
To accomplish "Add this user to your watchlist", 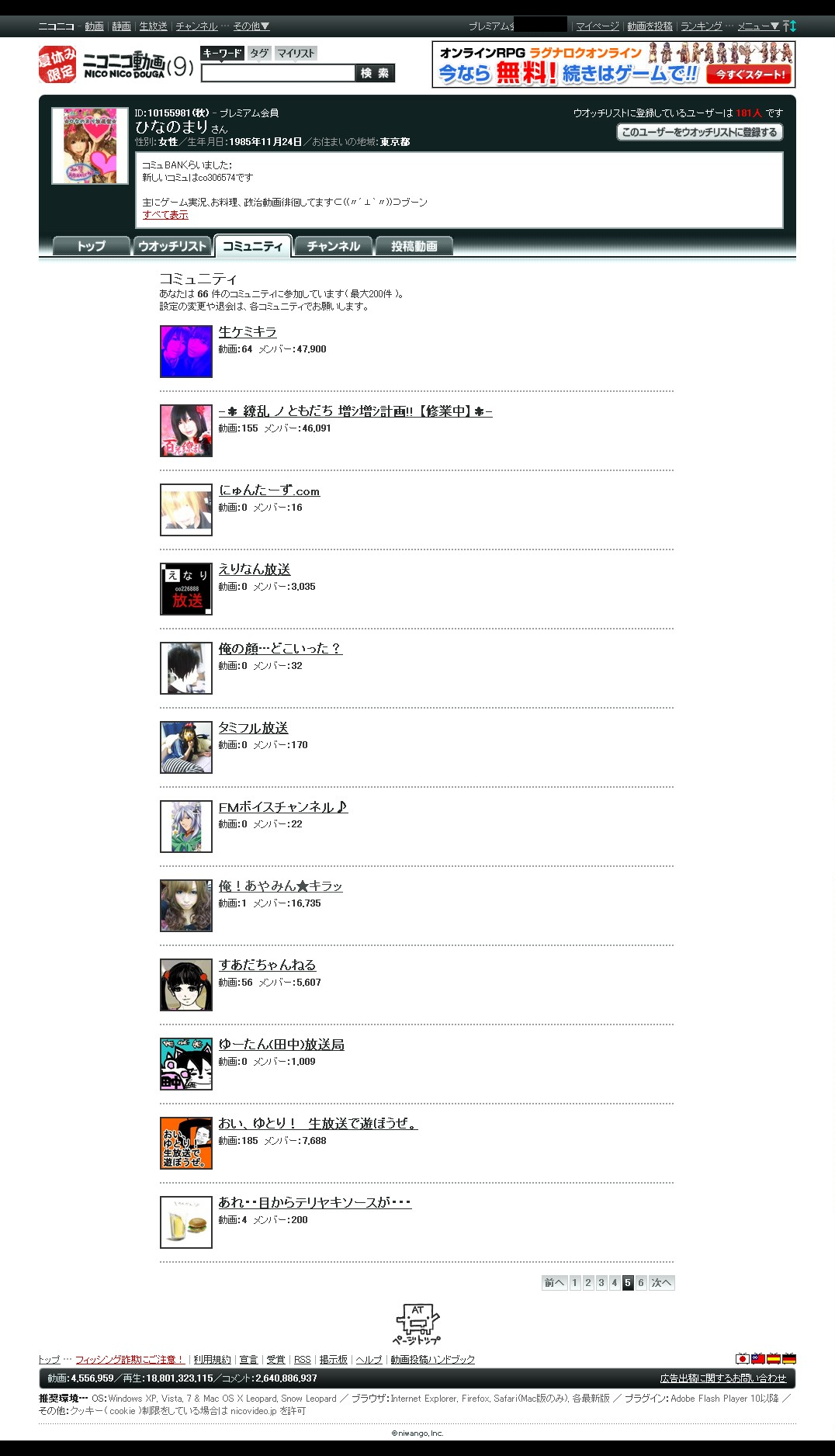I will tap(699, 132).
